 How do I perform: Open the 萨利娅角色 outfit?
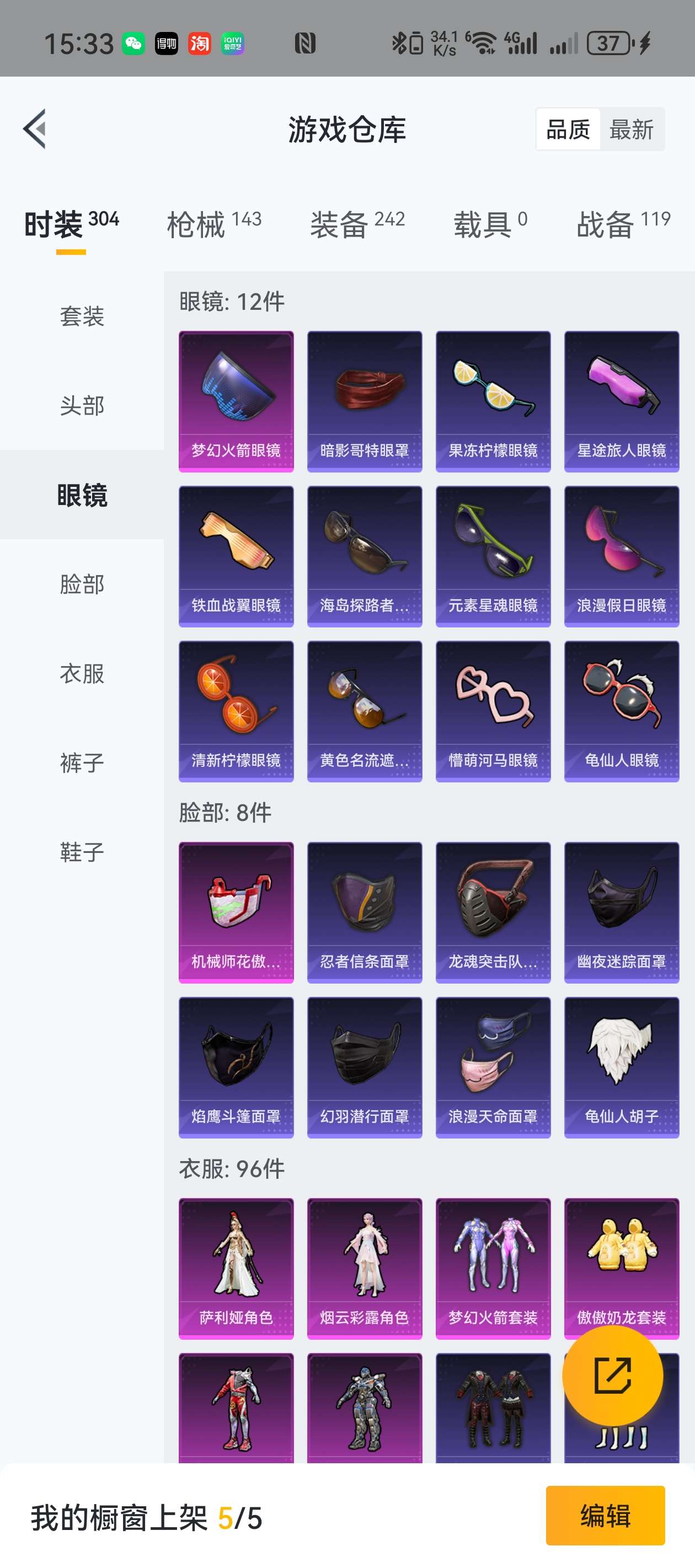(236, 1269)
